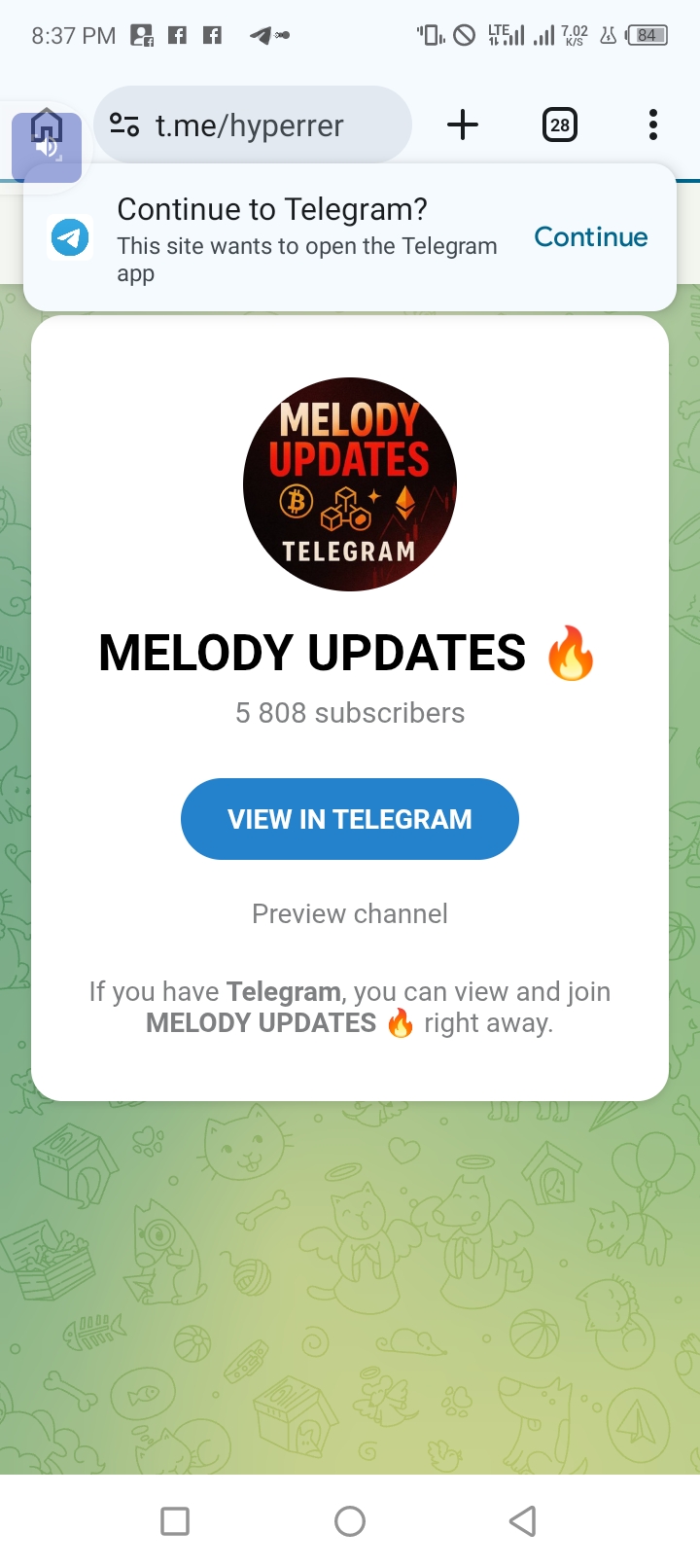Tap Continue to open the Telegram app
This screenshot has height=1568, width=700.
coord(590,237)
